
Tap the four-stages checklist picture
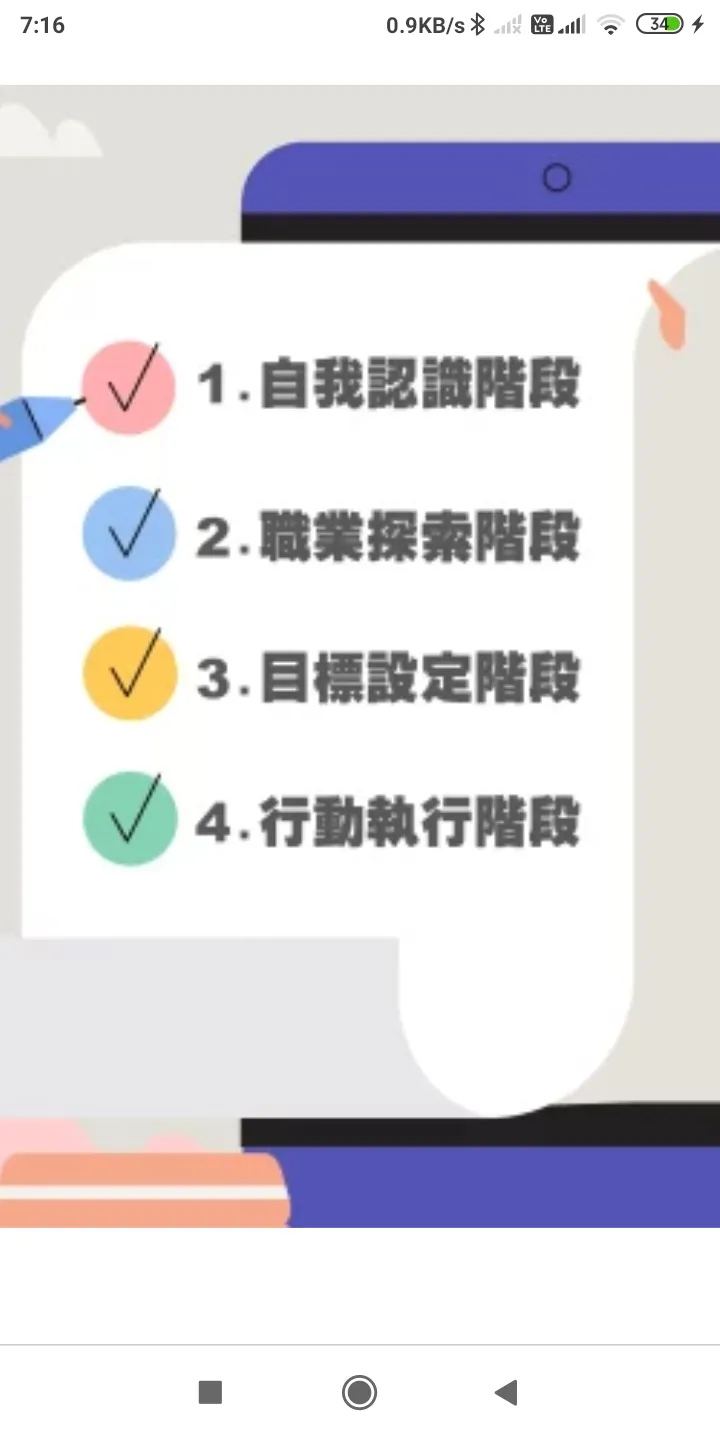pos(360,655)
